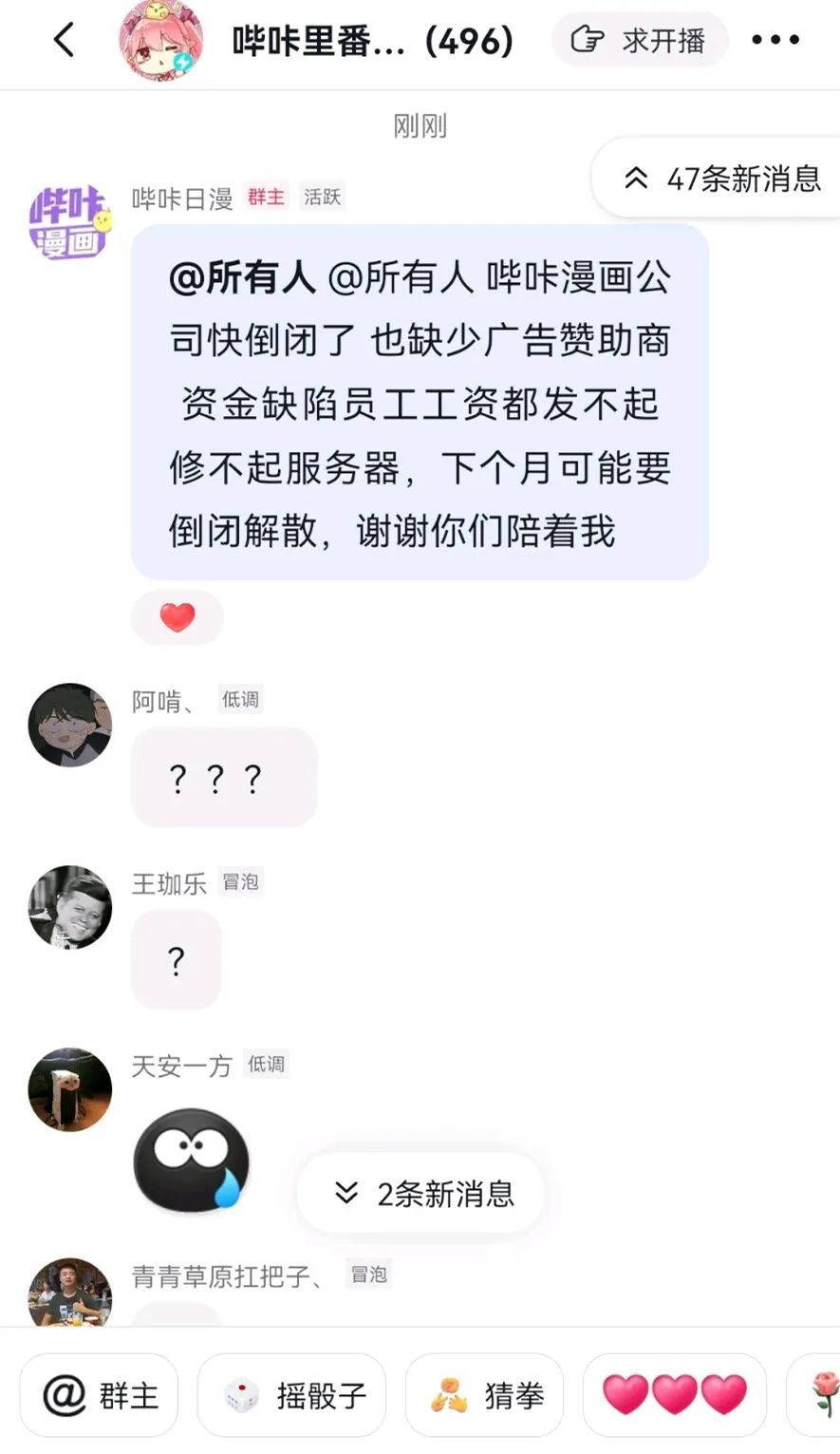Tap the triple pink hearts quick-send icon
The width and height of the screenshot is (840, 1454).
(674, 1394)
